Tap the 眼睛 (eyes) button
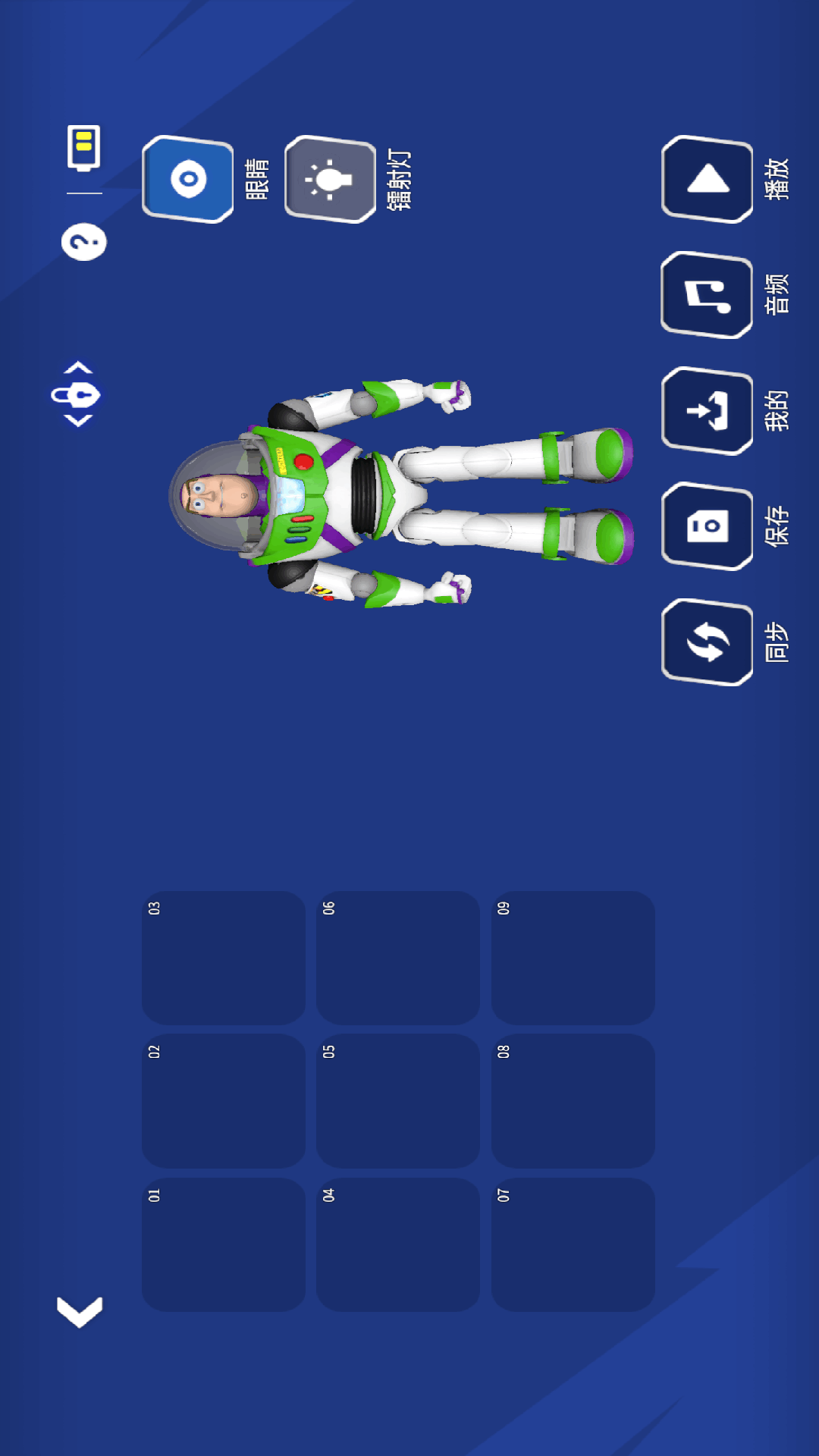819x1456 pixels. (x=188, y=180)
